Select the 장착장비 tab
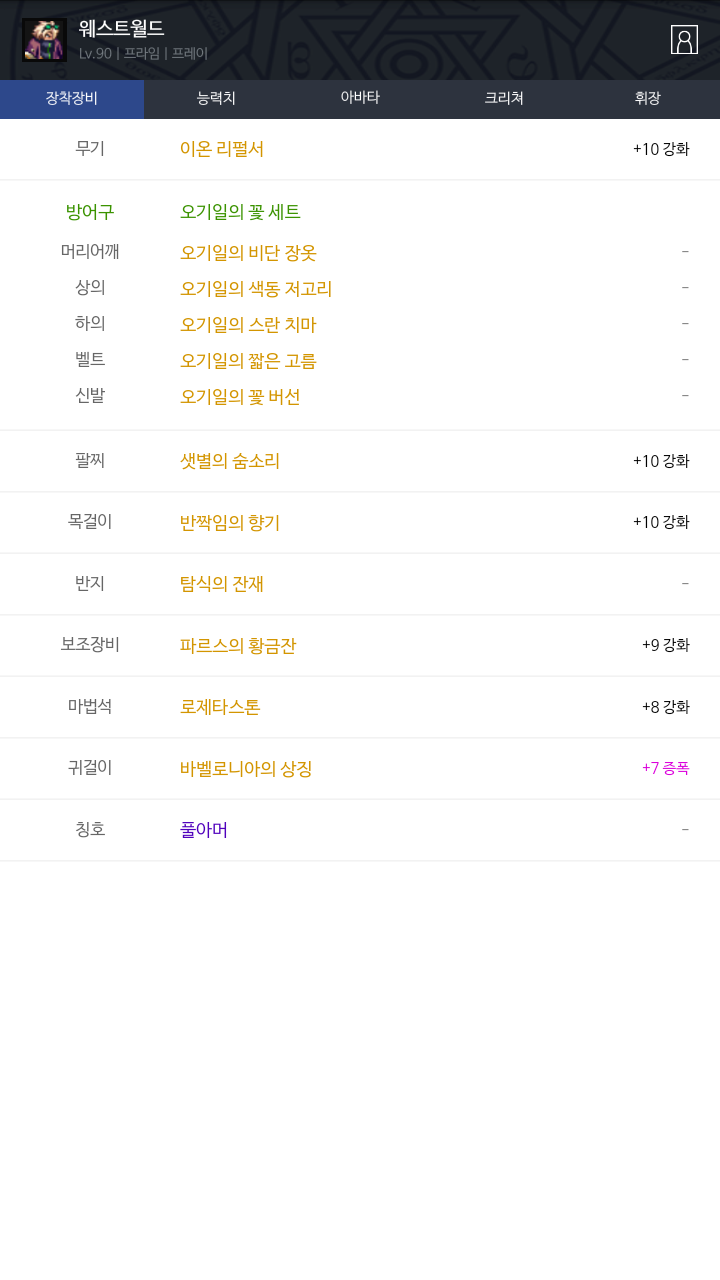This screenshot has height=1280, width=720. pos(72,99)
